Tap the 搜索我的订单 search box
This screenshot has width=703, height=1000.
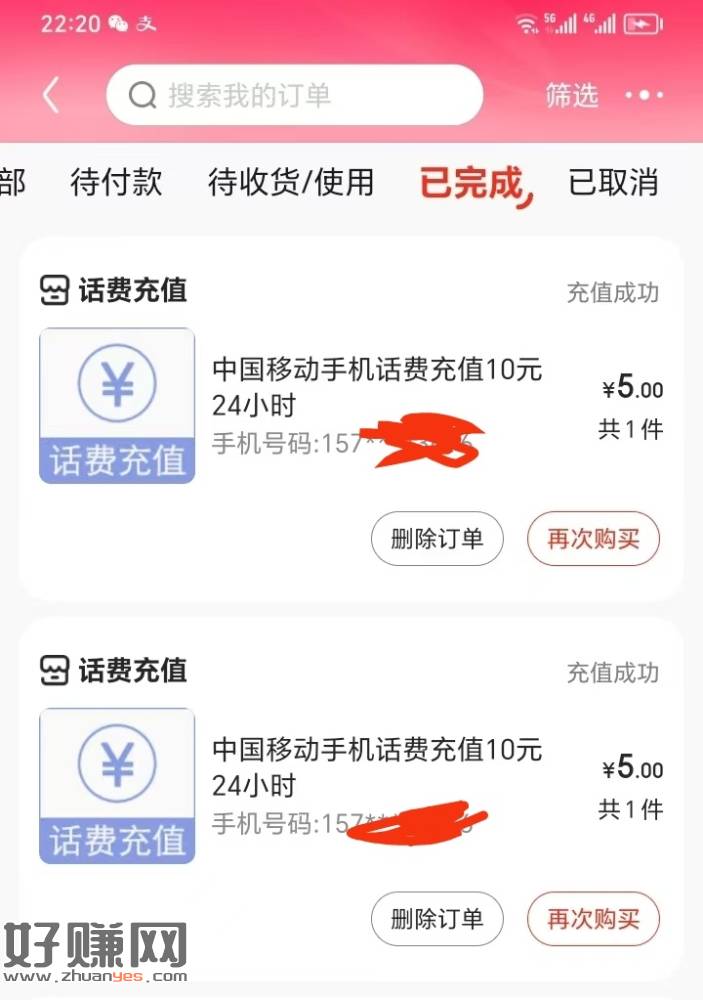point(294,95)
